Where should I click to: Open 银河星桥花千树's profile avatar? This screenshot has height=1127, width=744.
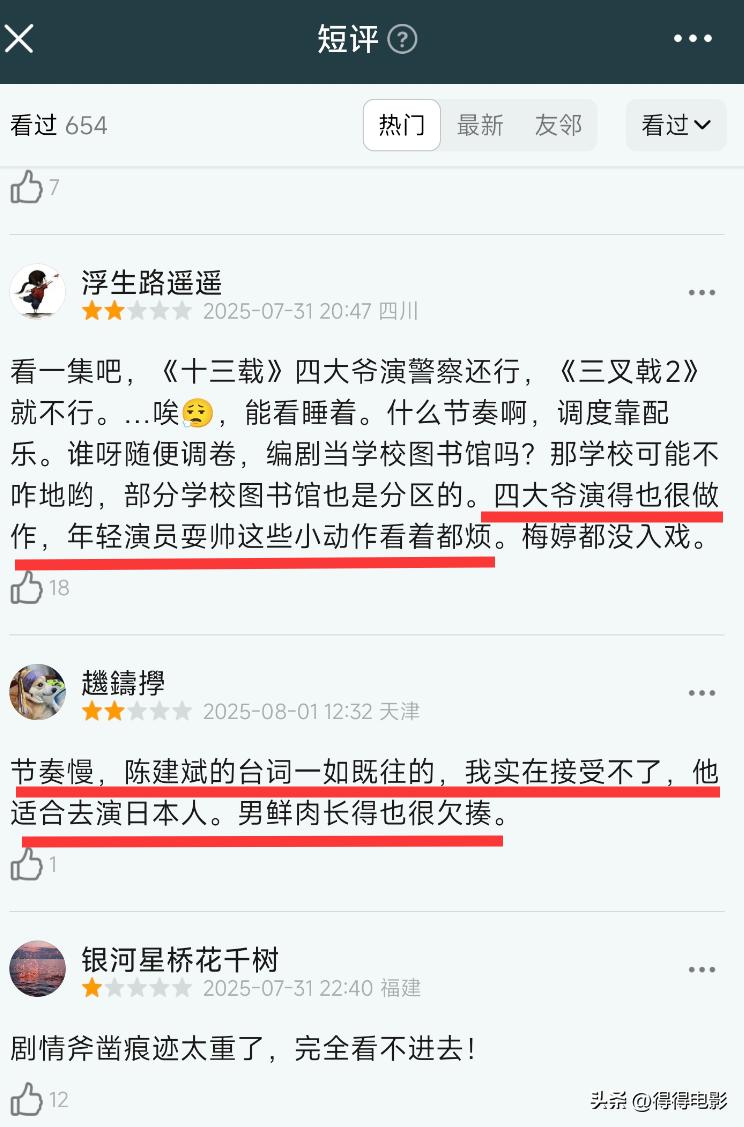pyautogui.click(x=37, y=968)
